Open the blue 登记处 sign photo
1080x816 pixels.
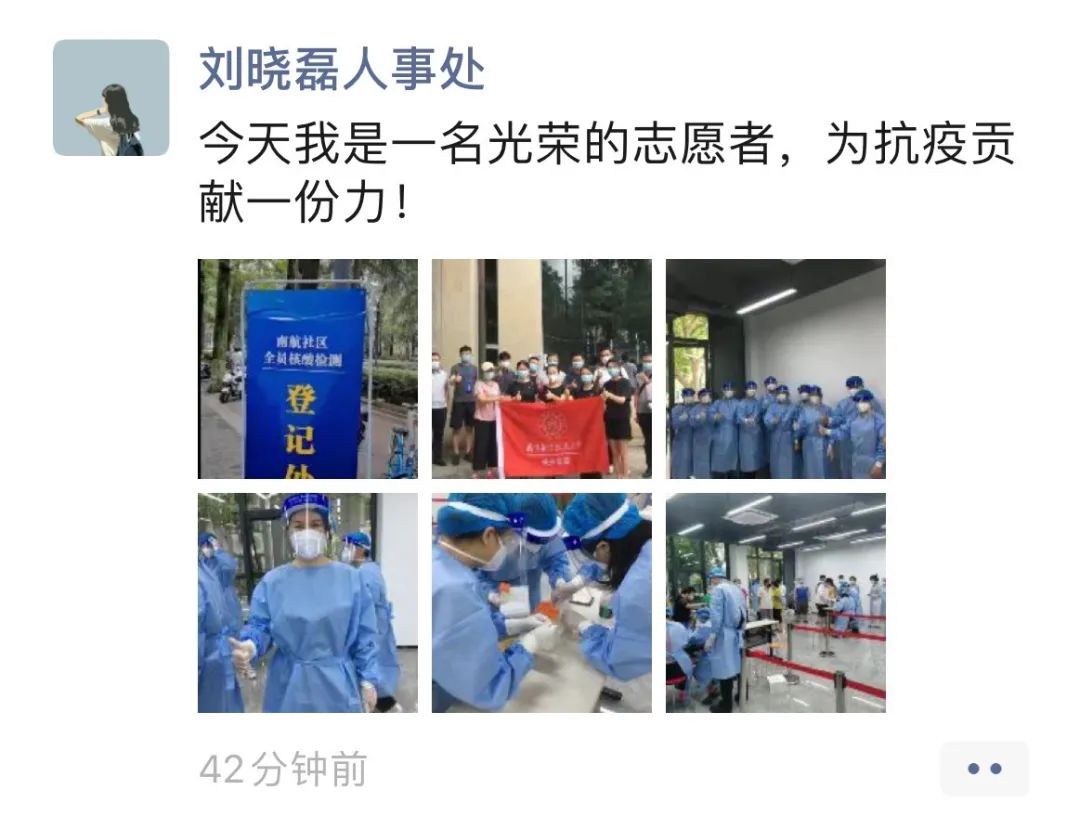coord(308,369)
